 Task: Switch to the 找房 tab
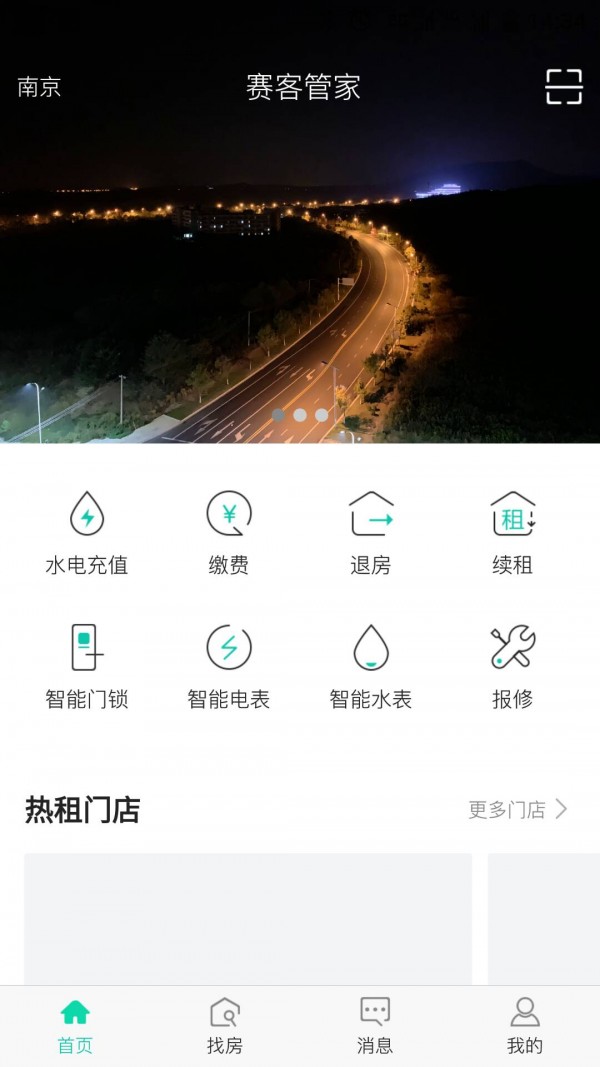225,1026
